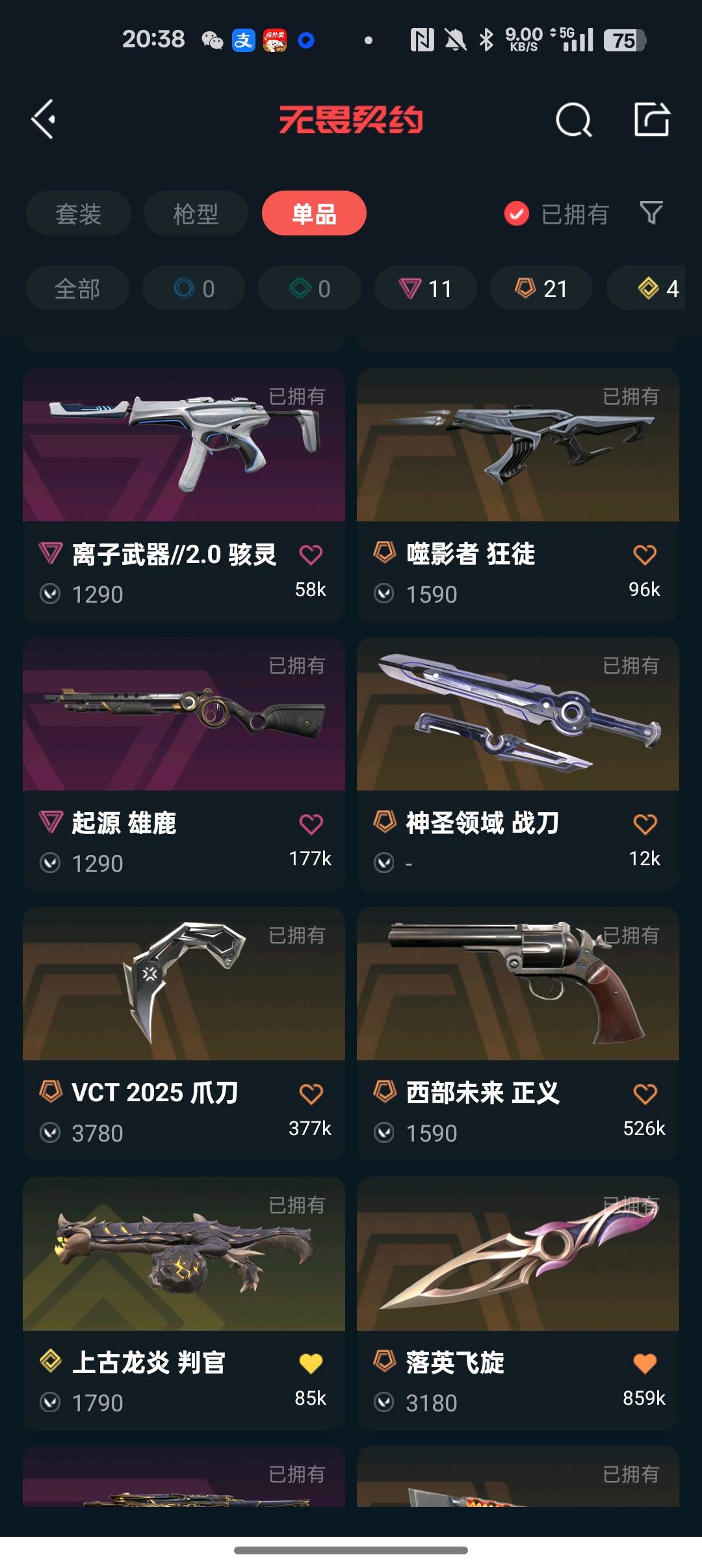The image size is (702, 1568).
Task: Filter by the pink tier chip showing 11
Action: point(426,288)
